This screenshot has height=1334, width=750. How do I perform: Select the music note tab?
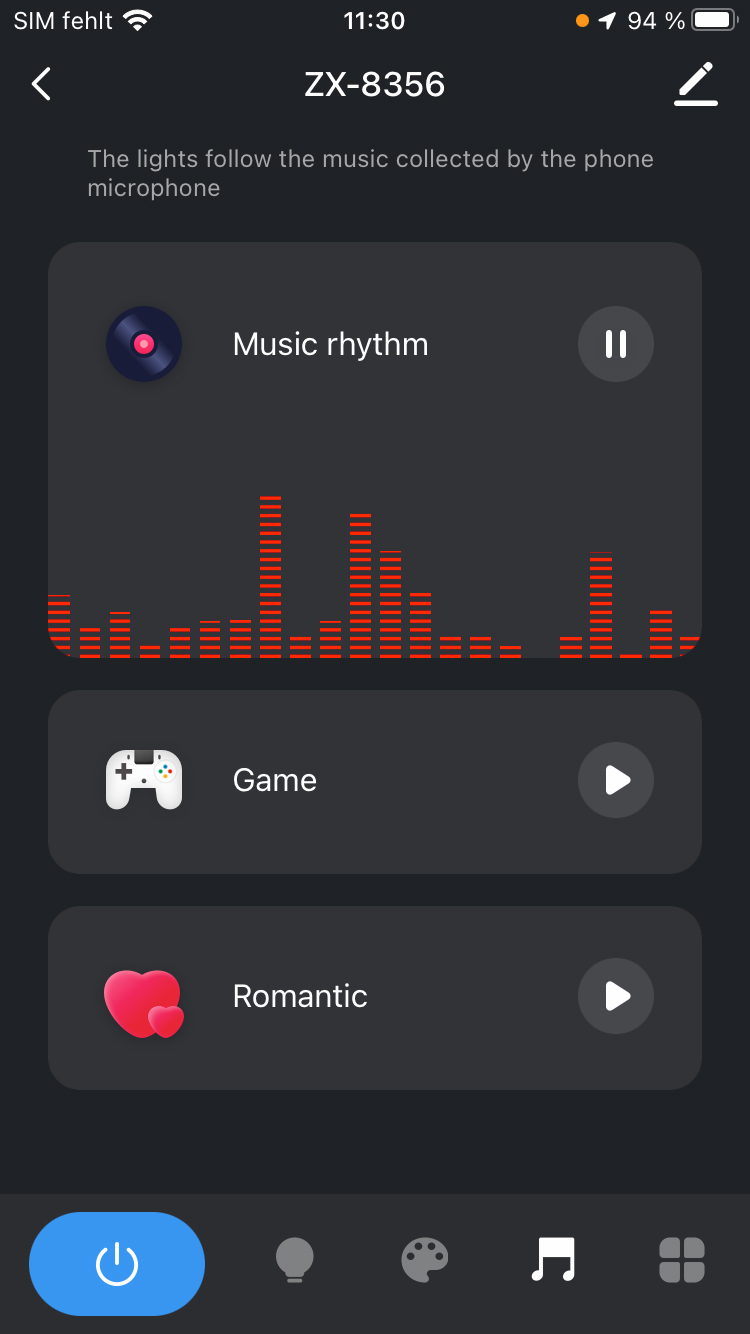(553, 1260)
